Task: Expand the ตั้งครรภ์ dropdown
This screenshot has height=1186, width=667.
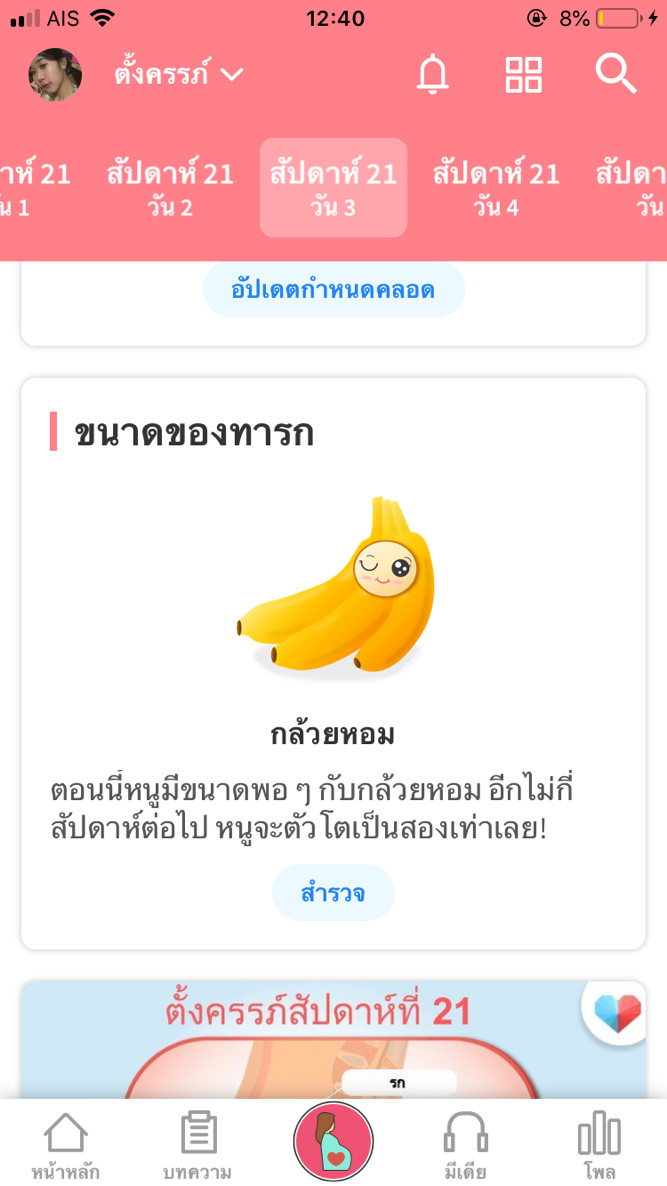Action: pos(179,75)
